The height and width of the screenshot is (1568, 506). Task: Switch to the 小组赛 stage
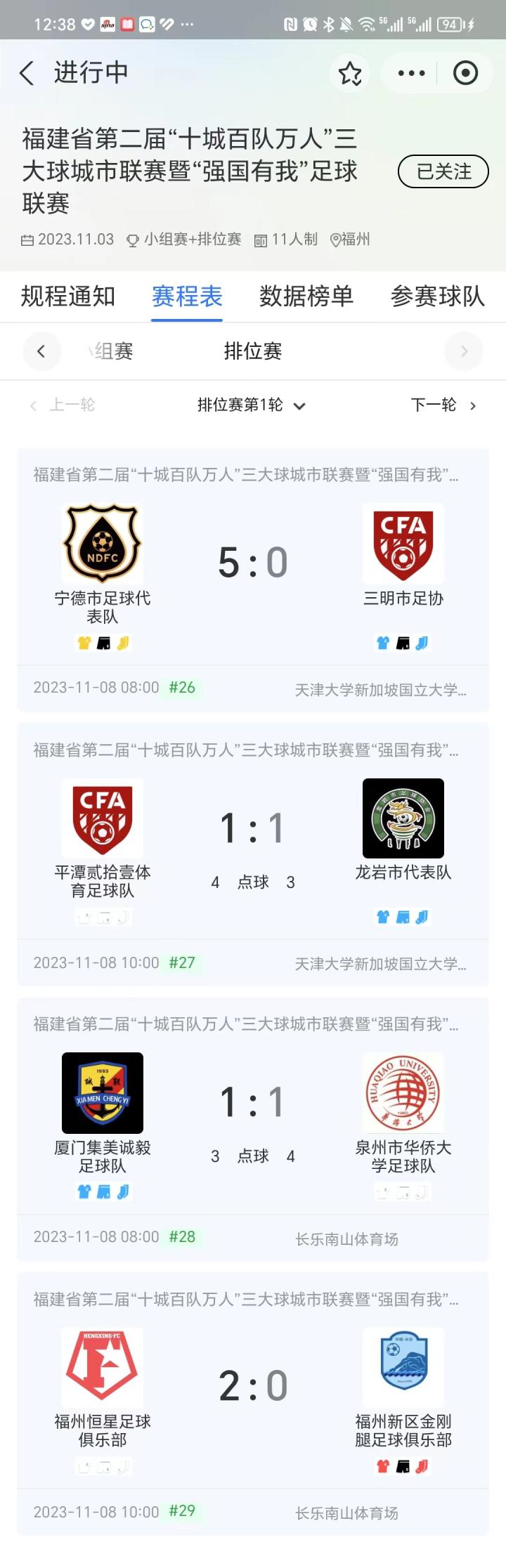point(112,351)
